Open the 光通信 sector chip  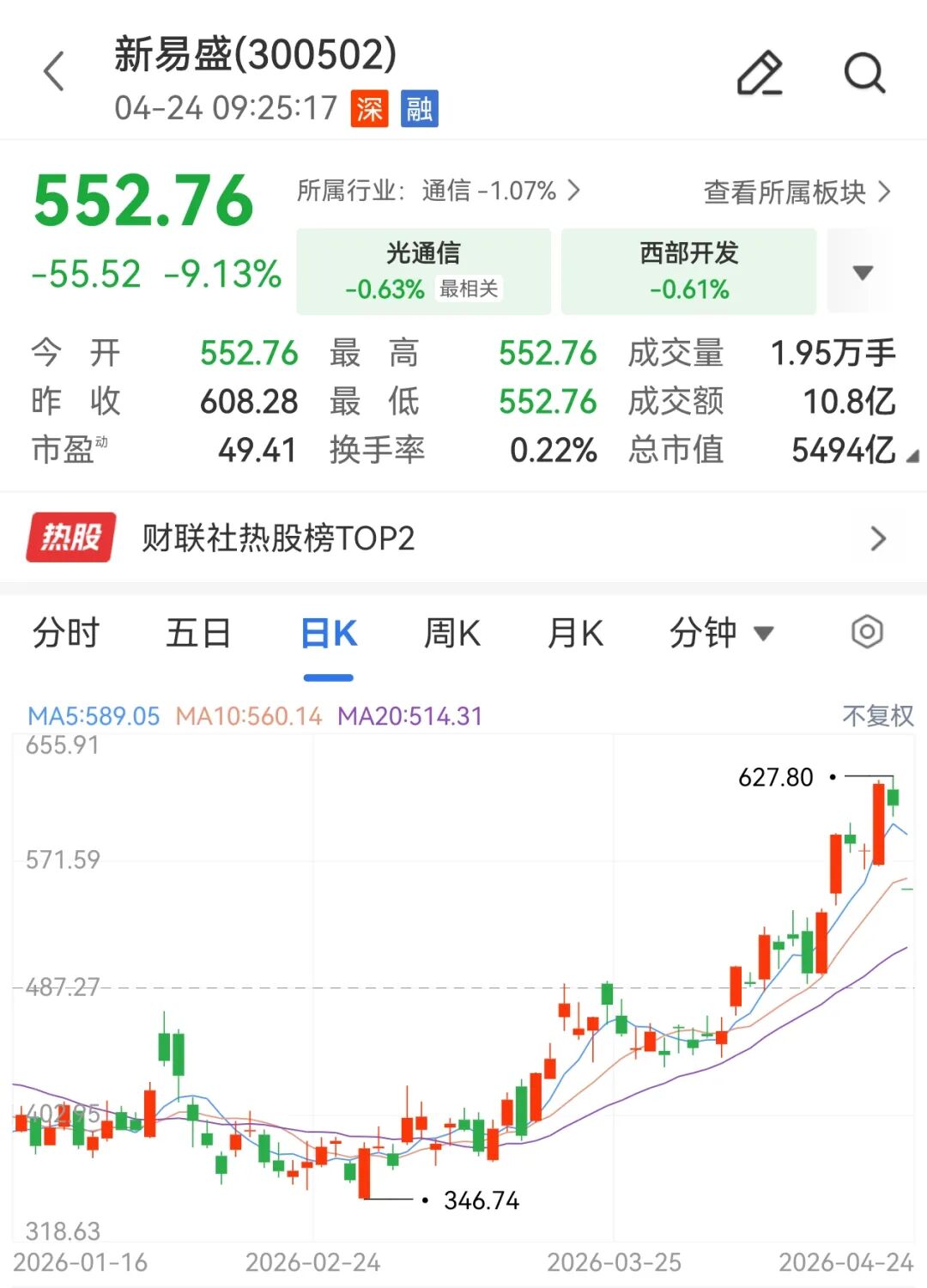click(423, 270)
